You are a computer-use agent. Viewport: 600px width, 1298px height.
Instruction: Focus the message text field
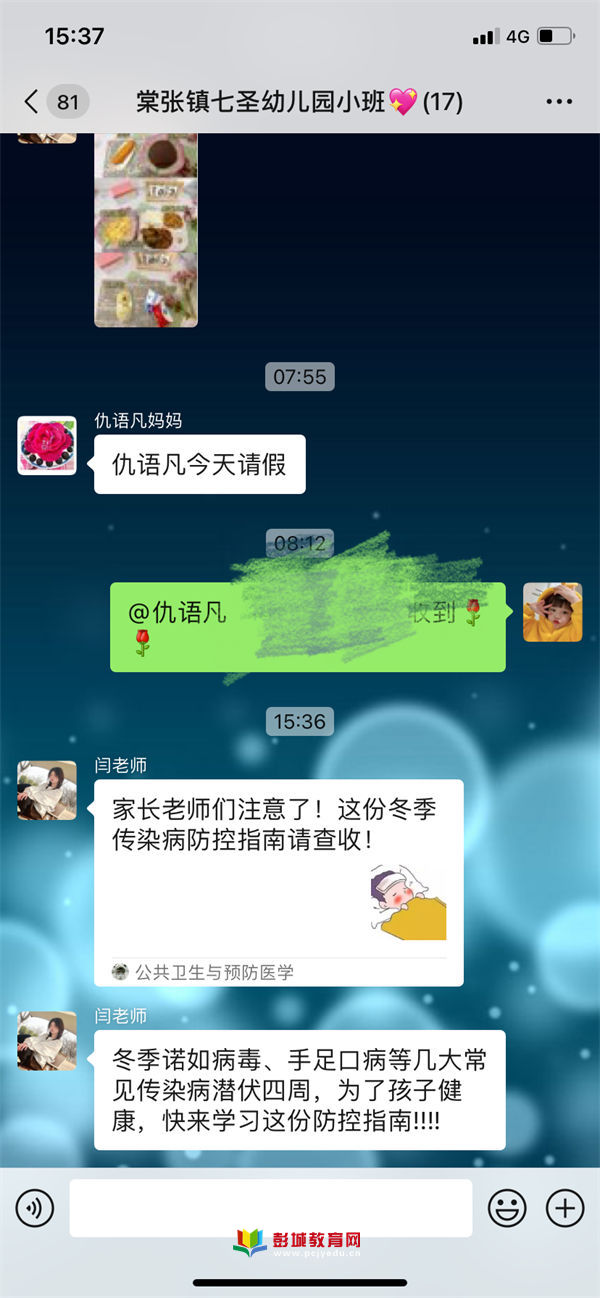click(x=270, y=1208)
